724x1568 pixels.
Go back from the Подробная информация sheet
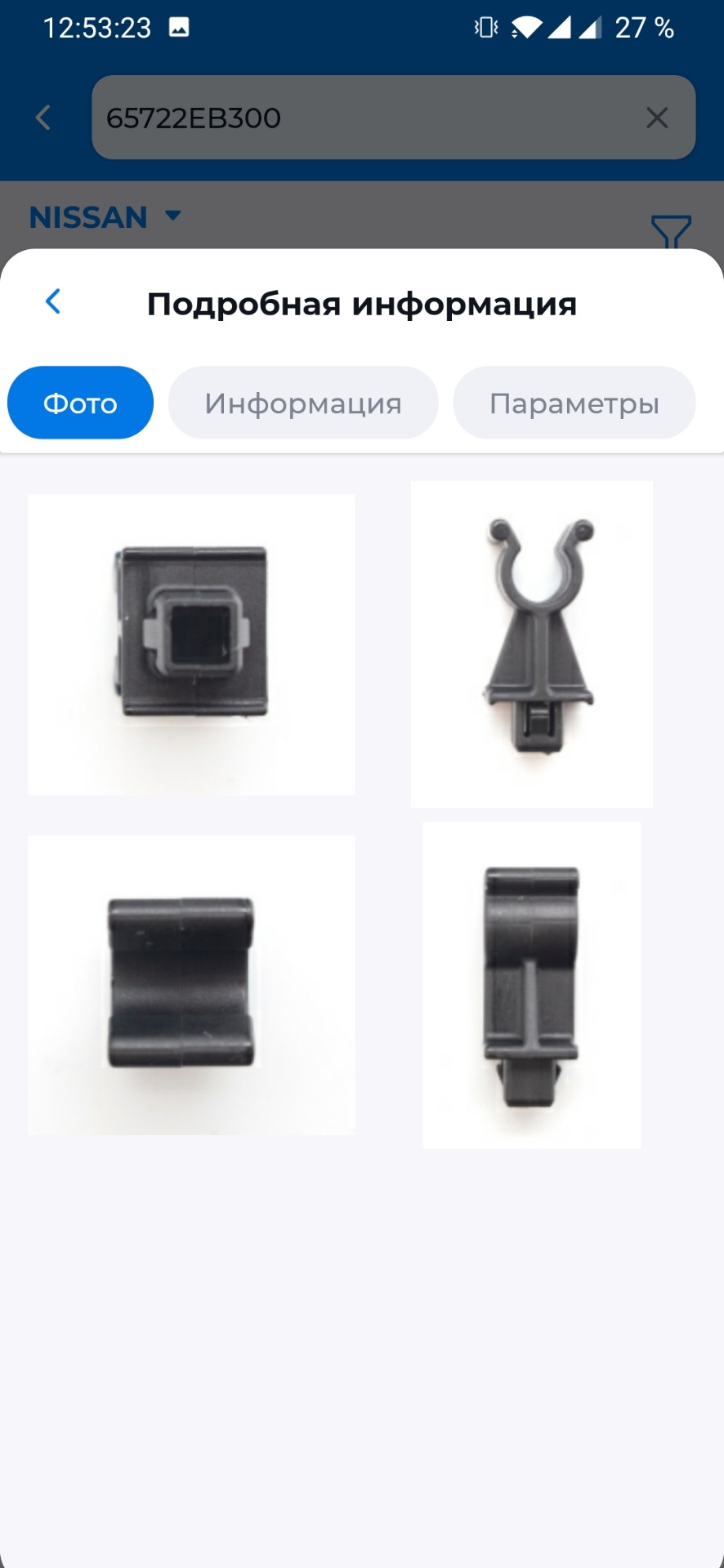pos(53,301)
